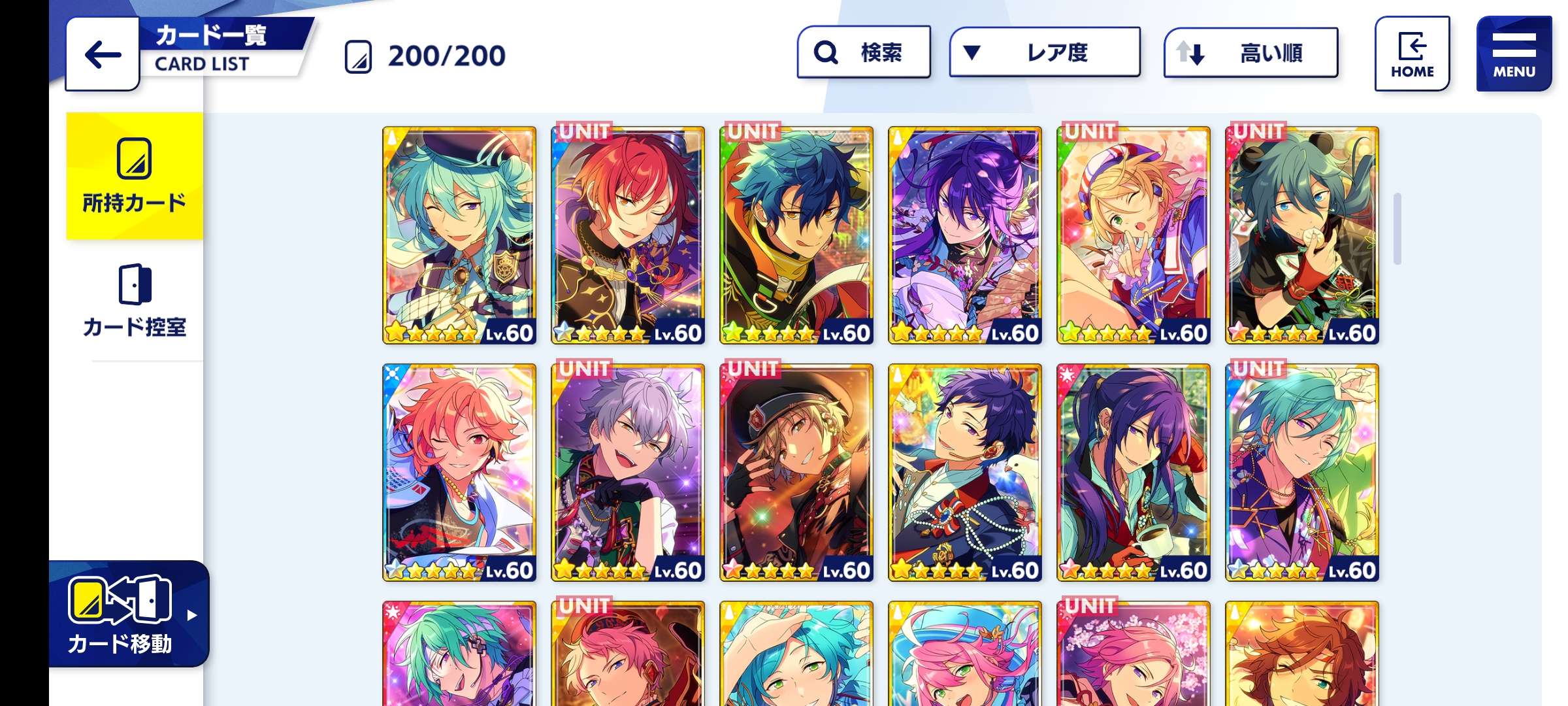Open the blue-haired orange jacket card

(x=796, y=235)
